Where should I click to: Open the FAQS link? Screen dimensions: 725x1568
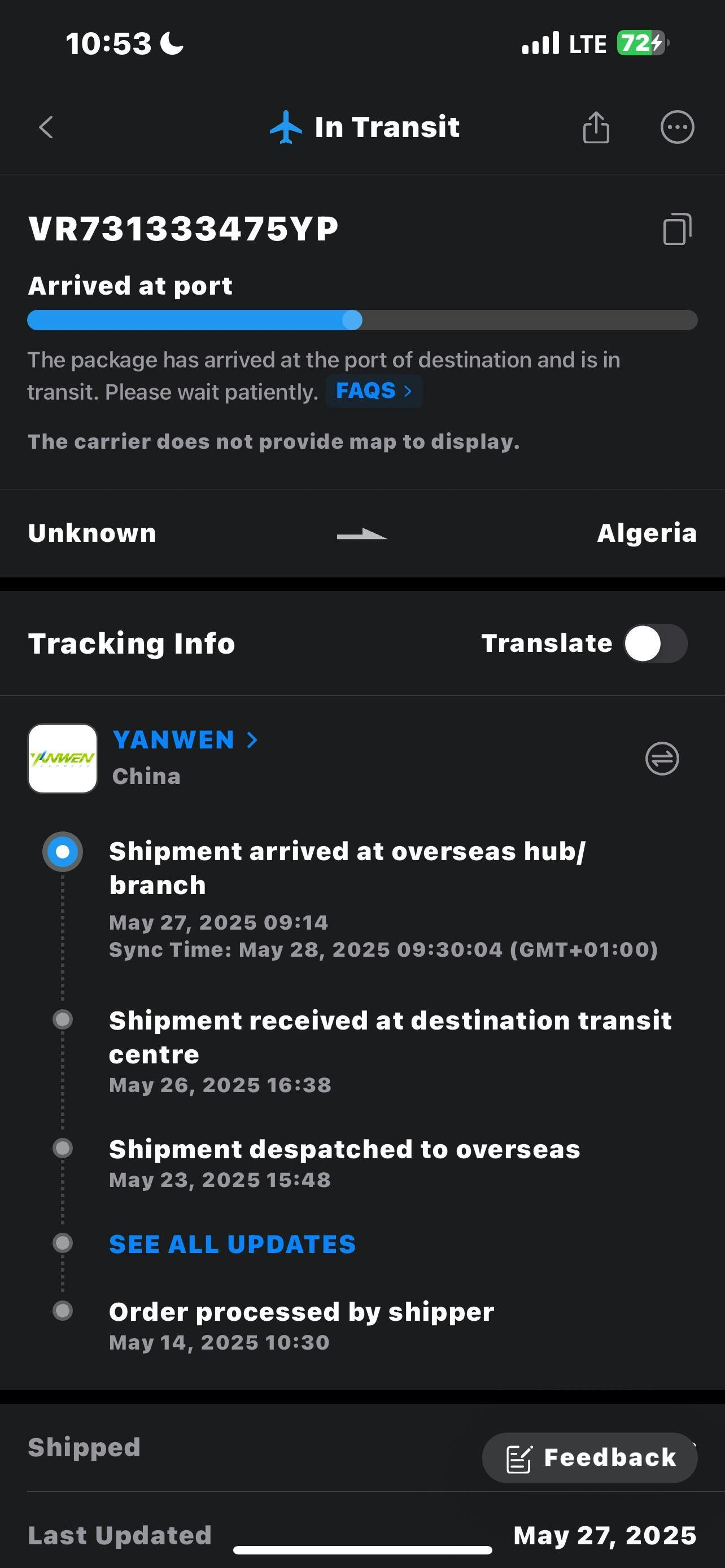(374, 391)
